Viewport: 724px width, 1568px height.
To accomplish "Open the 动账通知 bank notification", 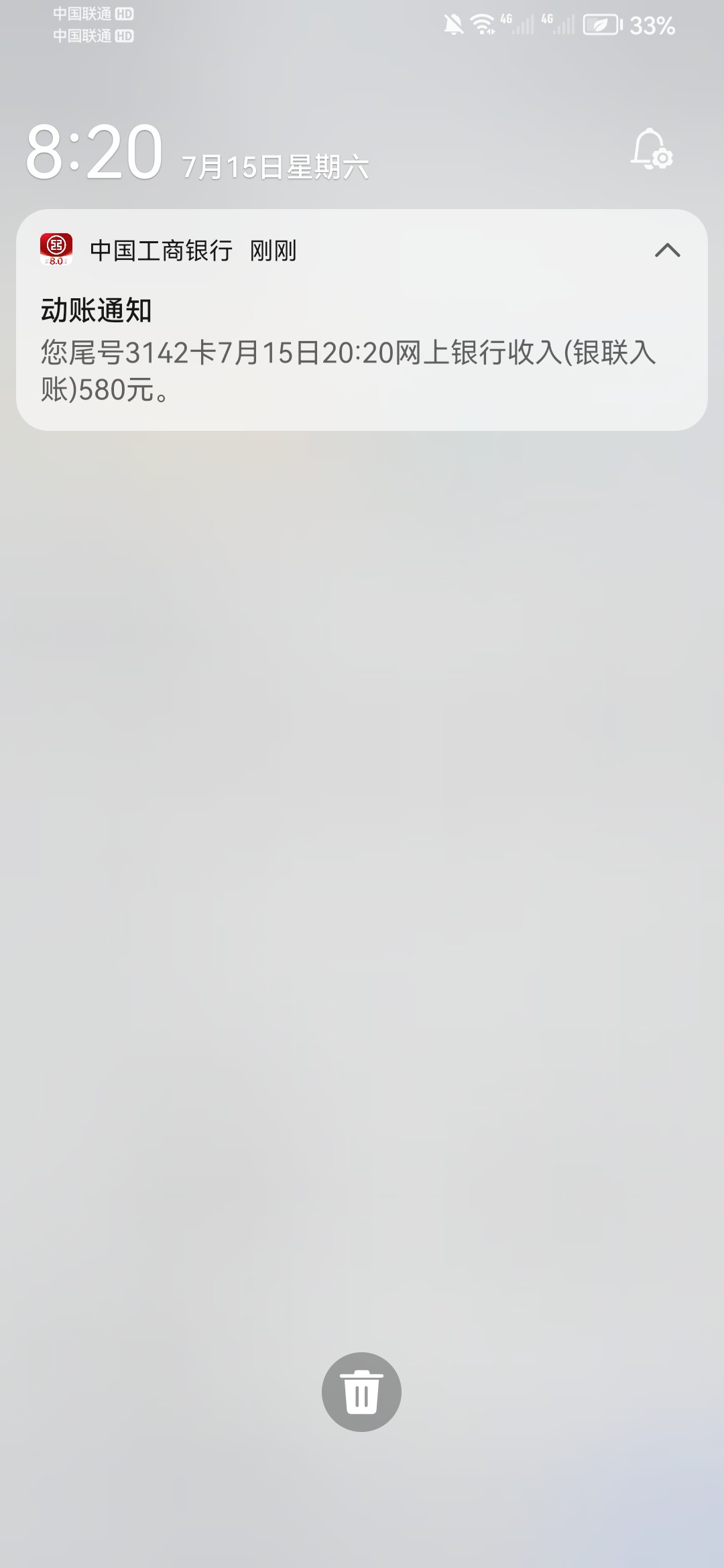I will (x=349, y=352).
